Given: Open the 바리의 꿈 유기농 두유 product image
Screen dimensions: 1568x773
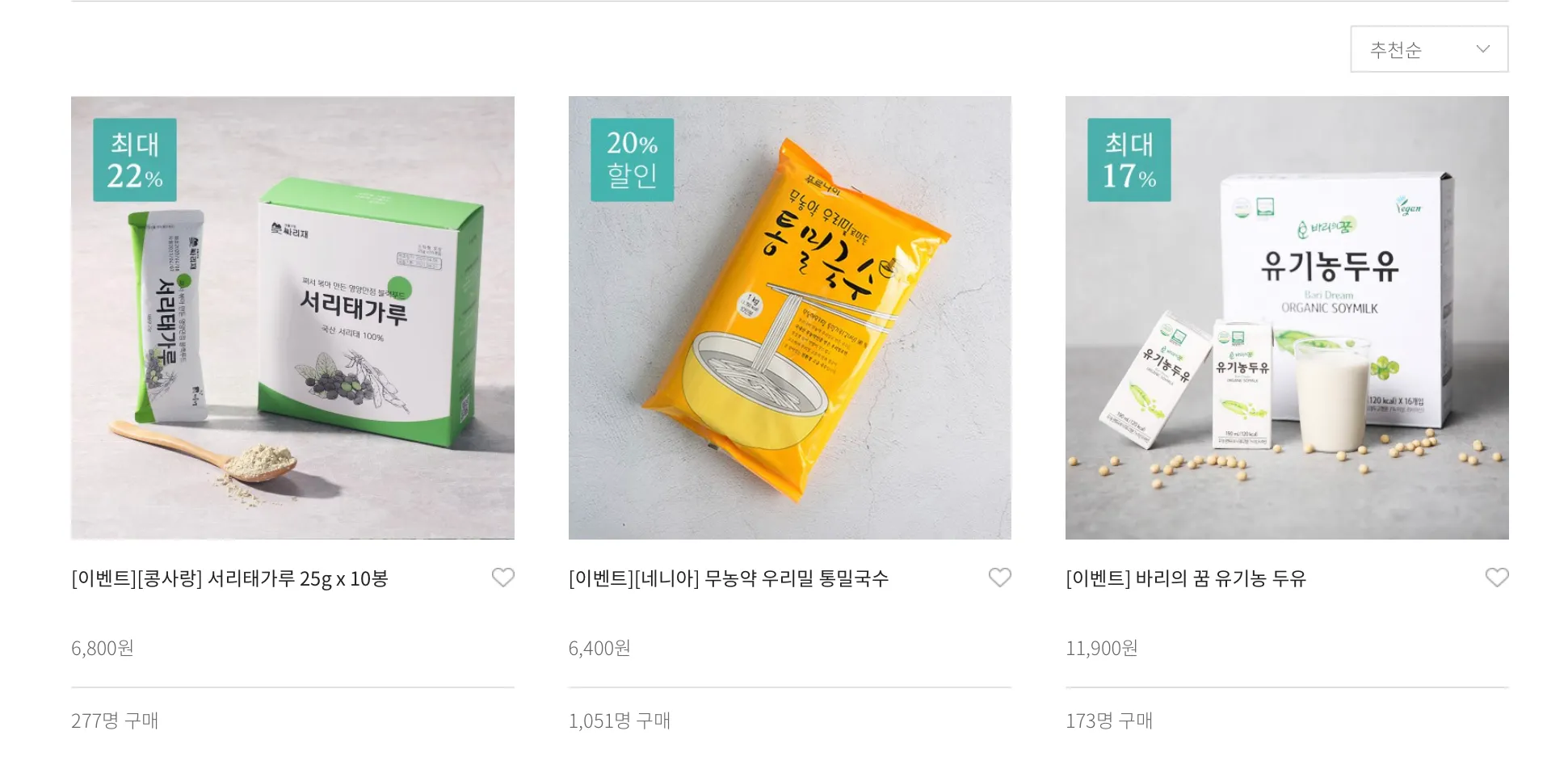Looking at the screenshot, I should click(x=1286, y=317).
